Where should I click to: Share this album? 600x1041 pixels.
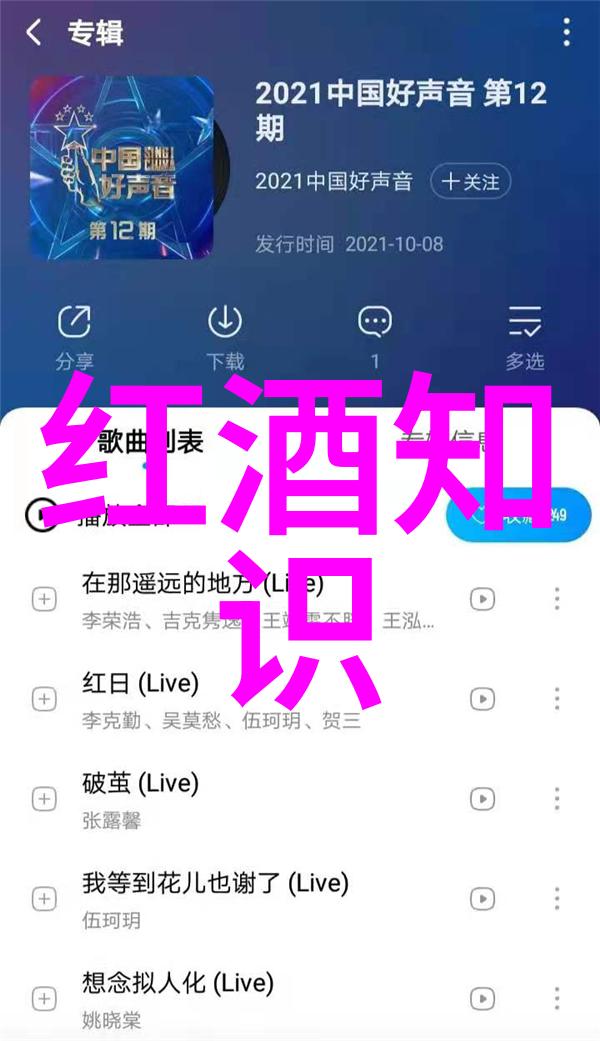pyautogui.click(x=73, y=335)
